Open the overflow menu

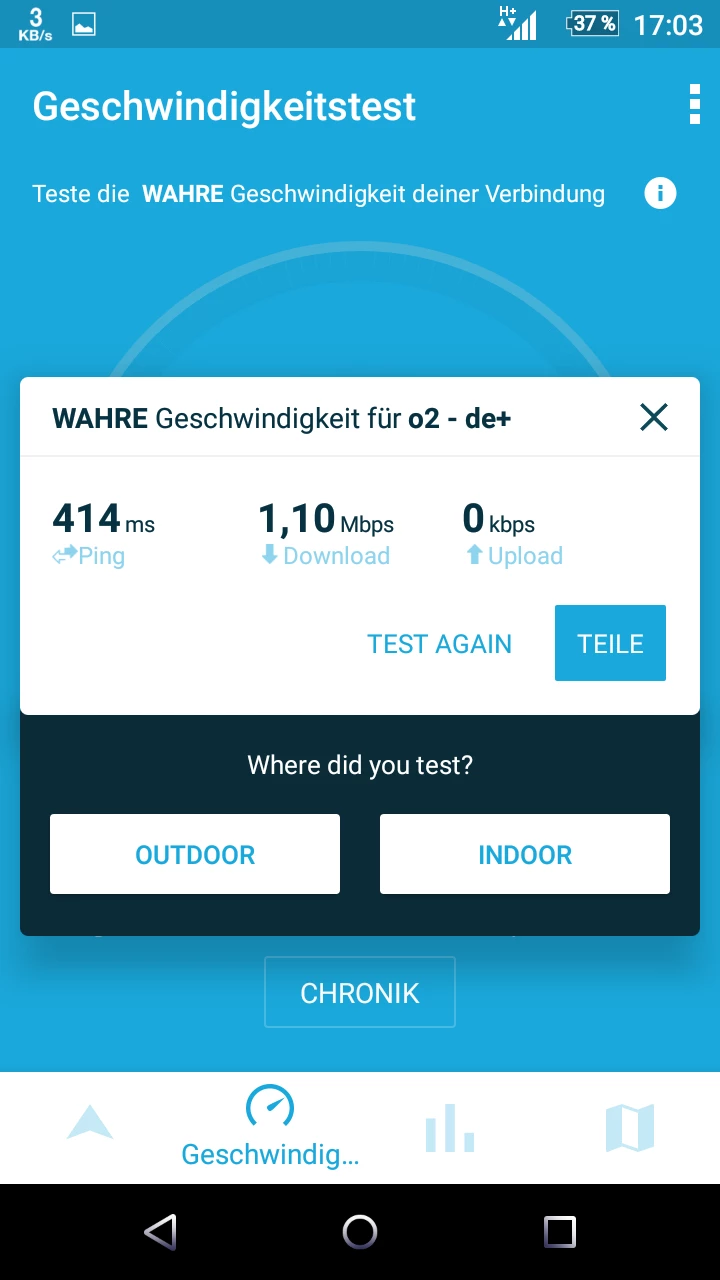695,105
